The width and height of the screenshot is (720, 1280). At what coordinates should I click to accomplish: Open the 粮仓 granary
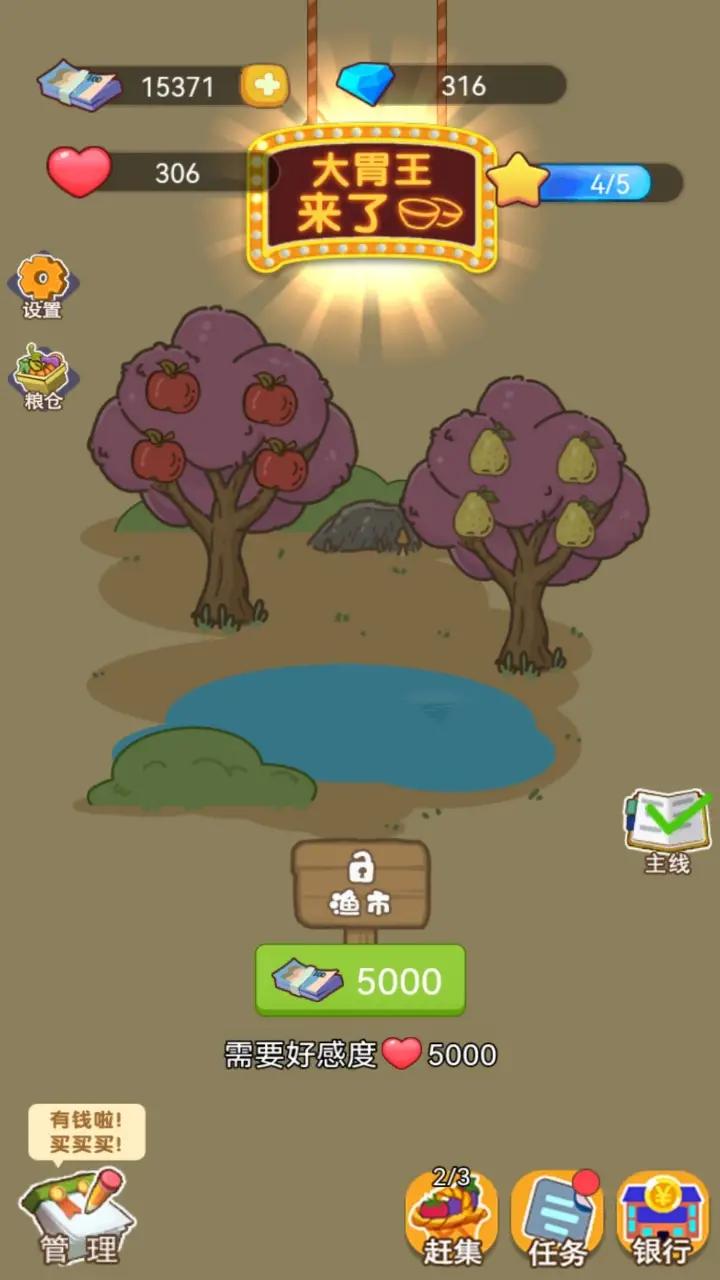click(x=42, y=377)
